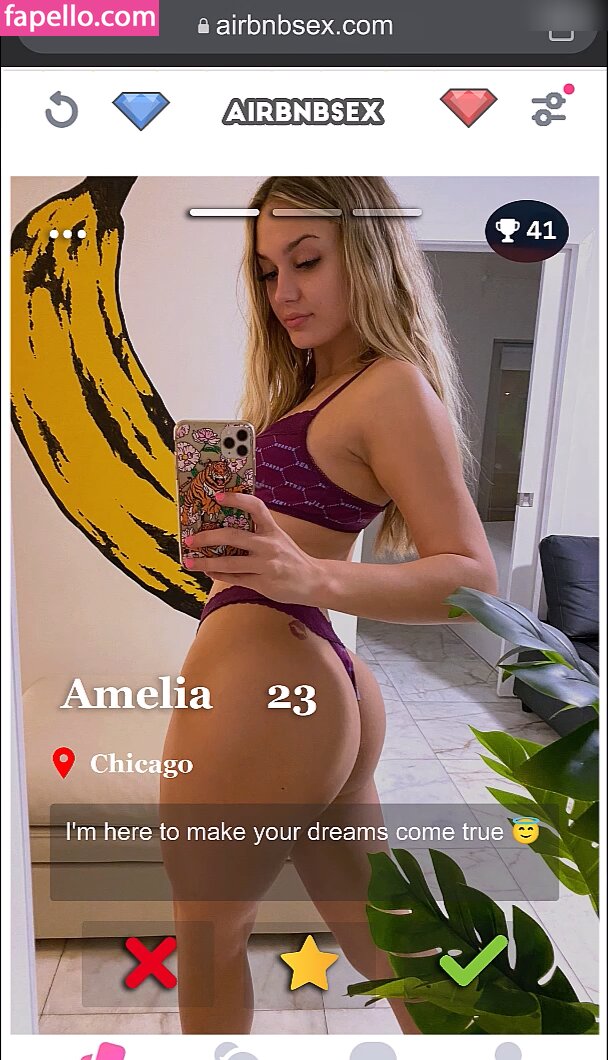Tap the red diamond icon
The width and height of the screenshot is (608, 1060).
click(x=468, y=108)
